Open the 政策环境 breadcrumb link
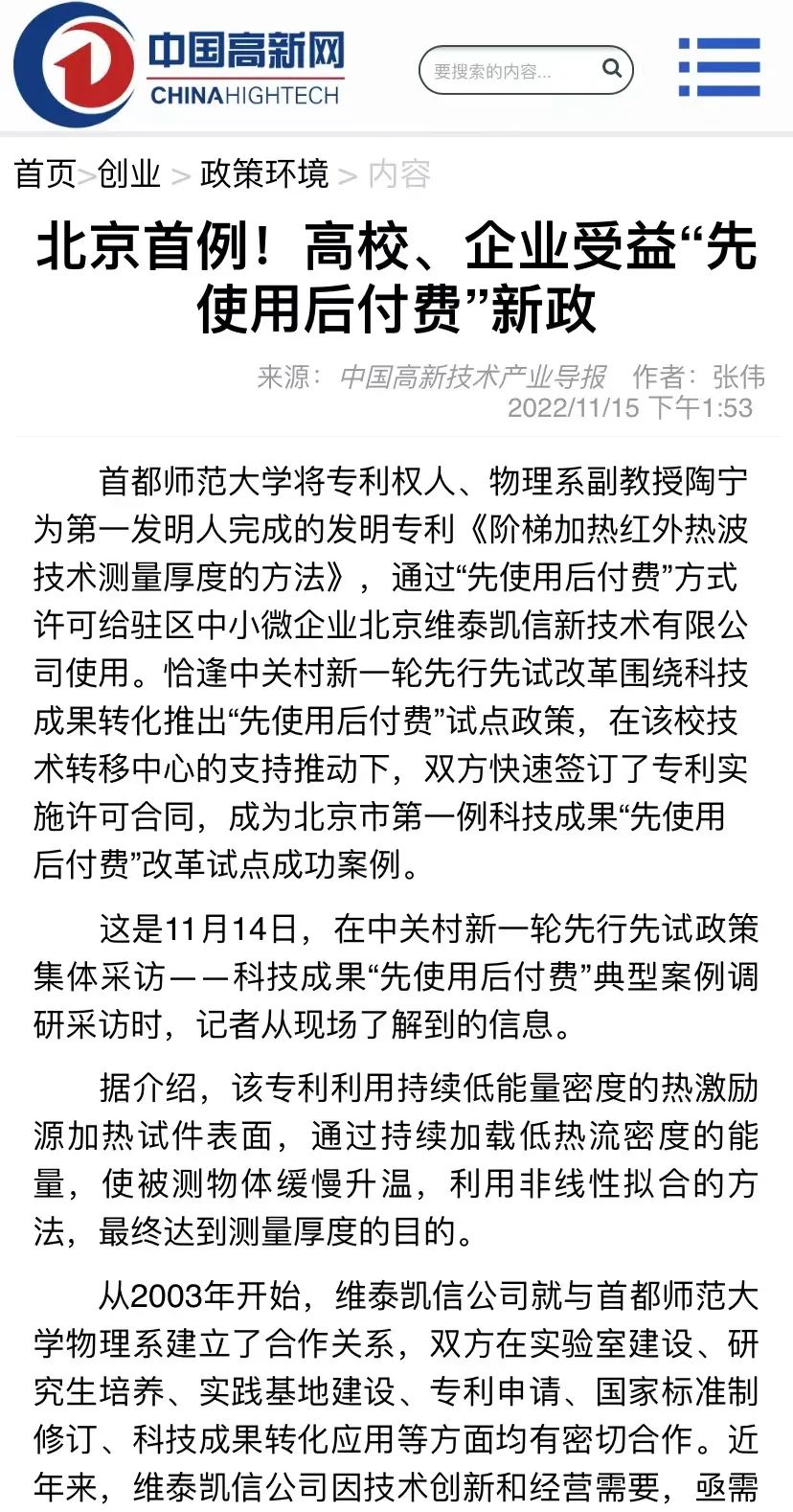This screenshot has height=1512, width=793. (x=264, y=174)
